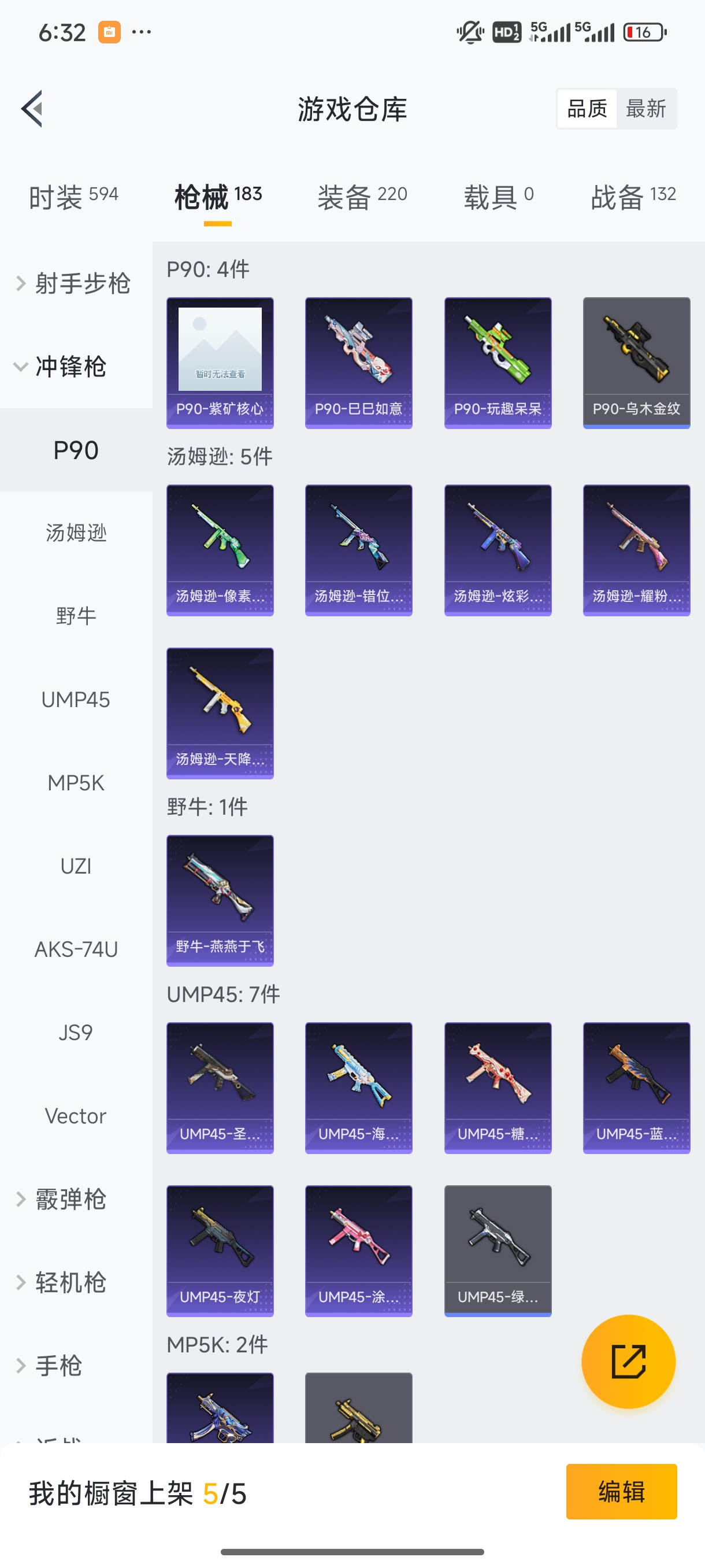This screenshot has width=705, height=1568.
Task: Tap the orange floating share button
Action: [x=628, y=1362]
